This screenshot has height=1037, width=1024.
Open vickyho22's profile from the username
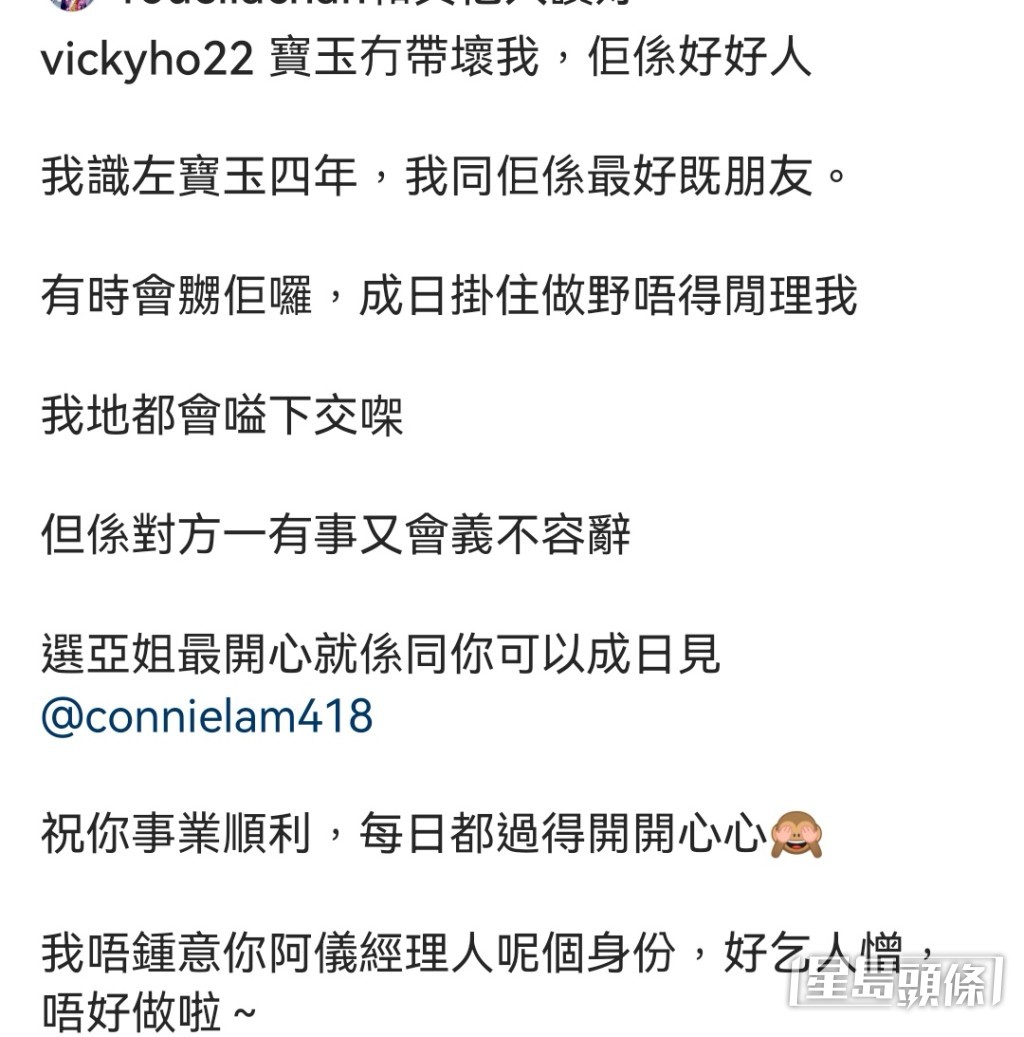tap(146, 60)
